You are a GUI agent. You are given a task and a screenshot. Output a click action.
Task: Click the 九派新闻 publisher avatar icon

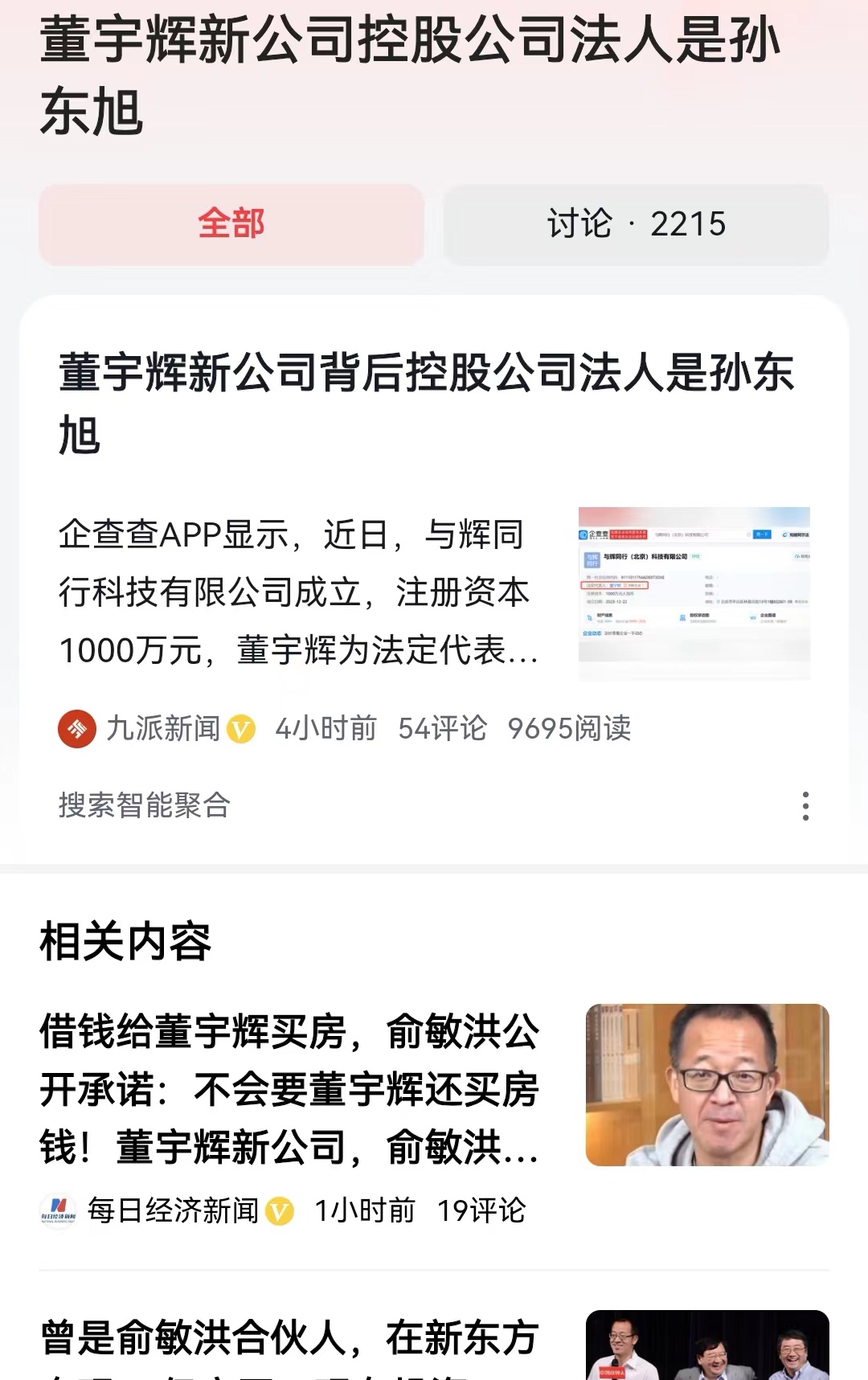point(77,729)
